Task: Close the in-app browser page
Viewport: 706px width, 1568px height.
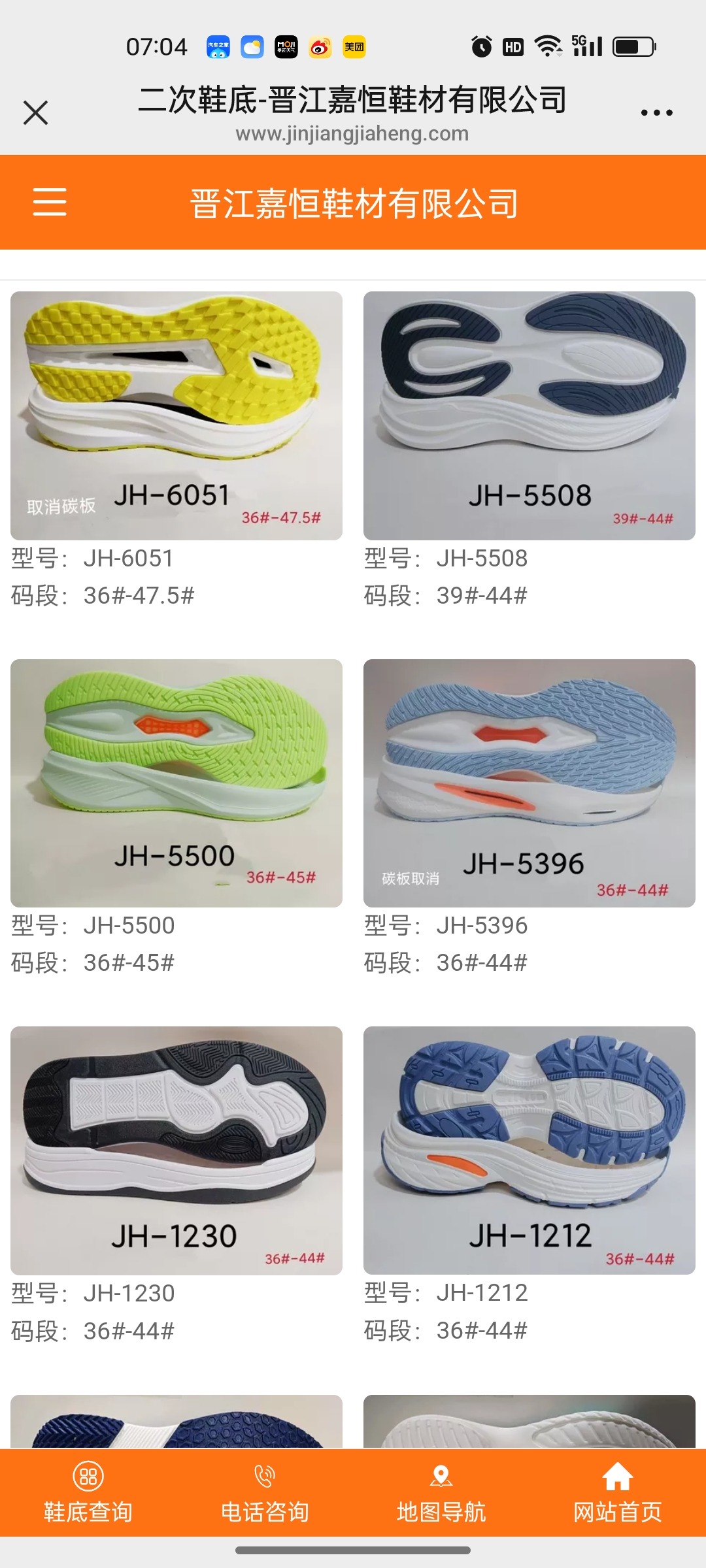Action: pos(35,112)
